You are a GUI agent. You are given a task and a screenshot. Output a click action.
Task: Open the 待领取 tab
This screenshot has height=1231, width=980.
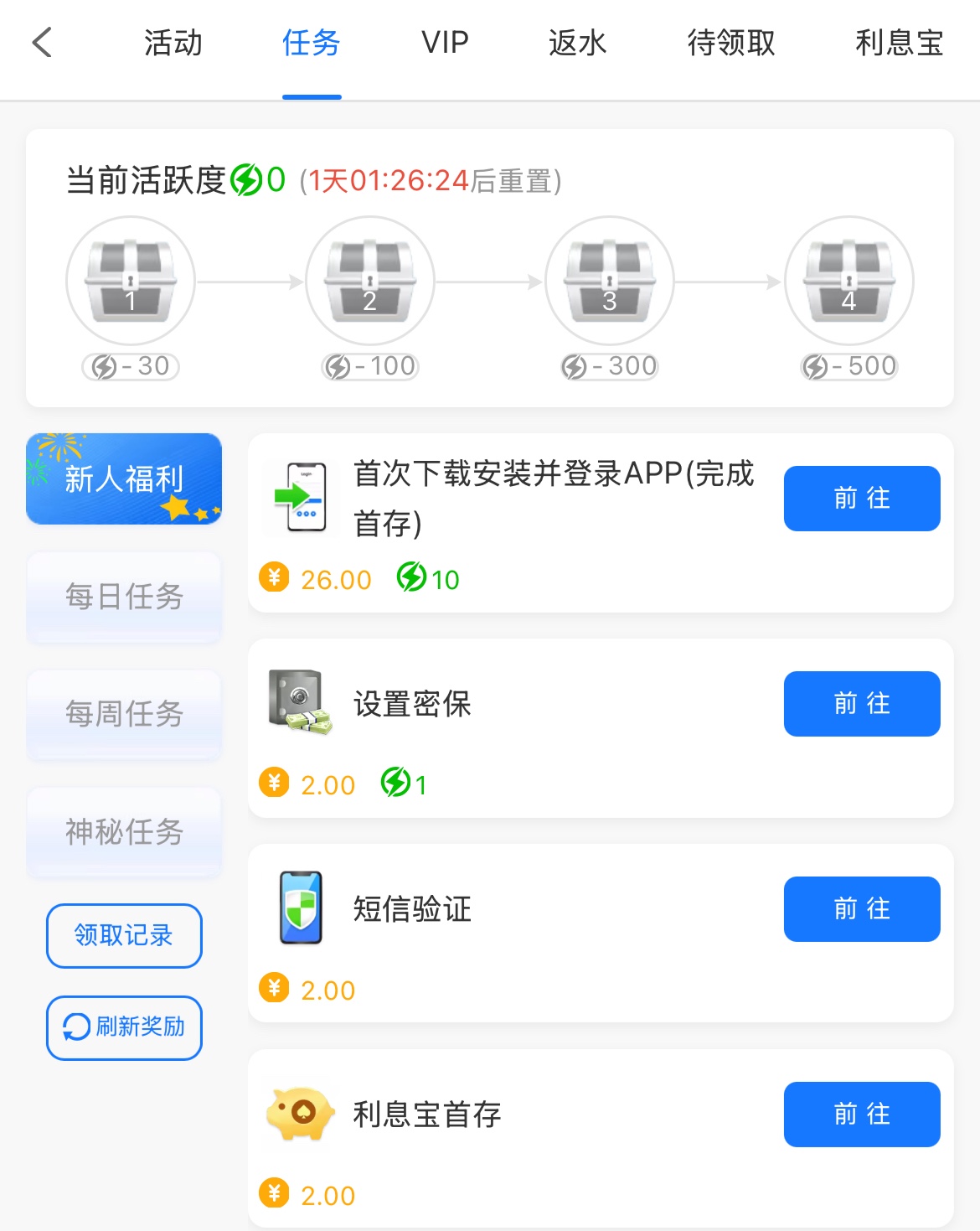coord(731,43)
